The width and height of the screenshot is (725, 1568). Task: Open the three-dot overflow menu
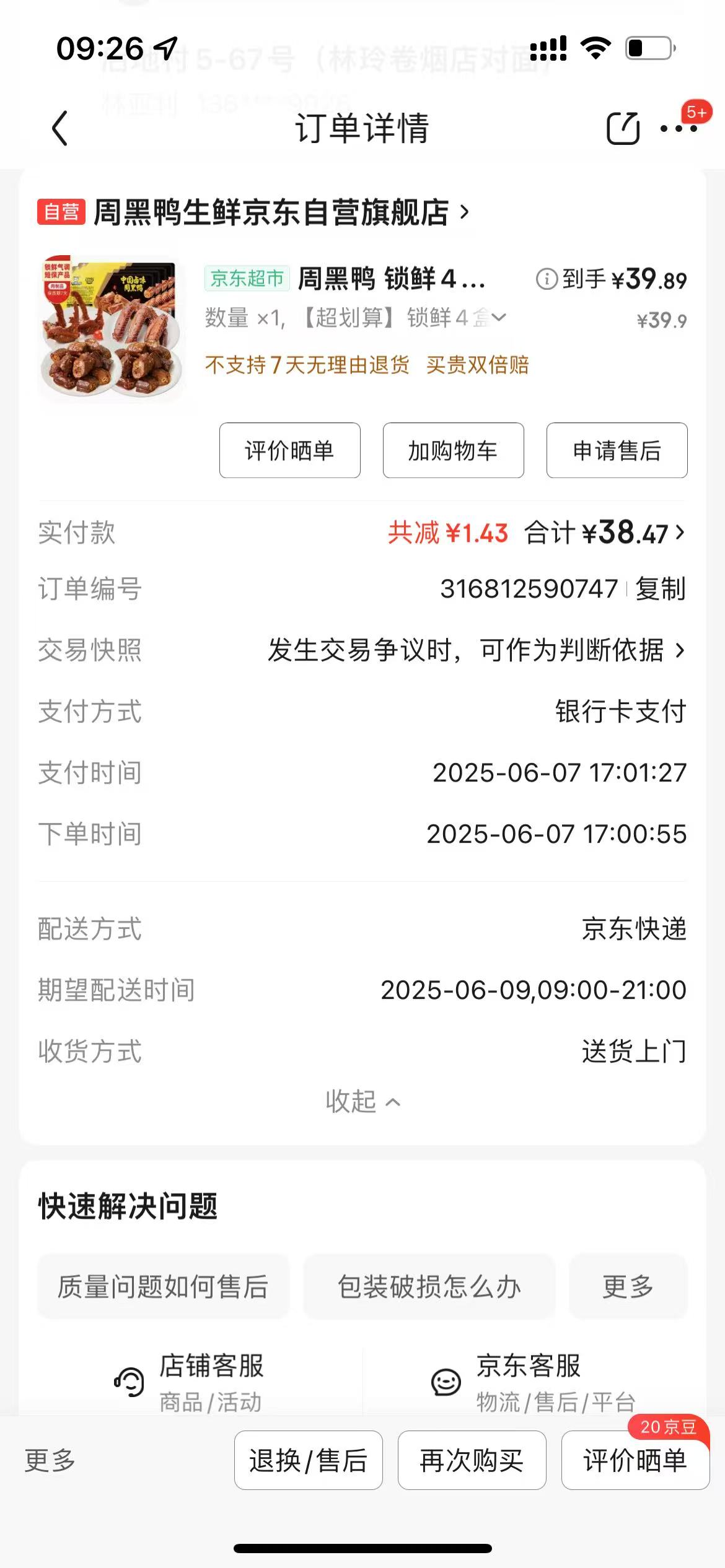(679, 129)
